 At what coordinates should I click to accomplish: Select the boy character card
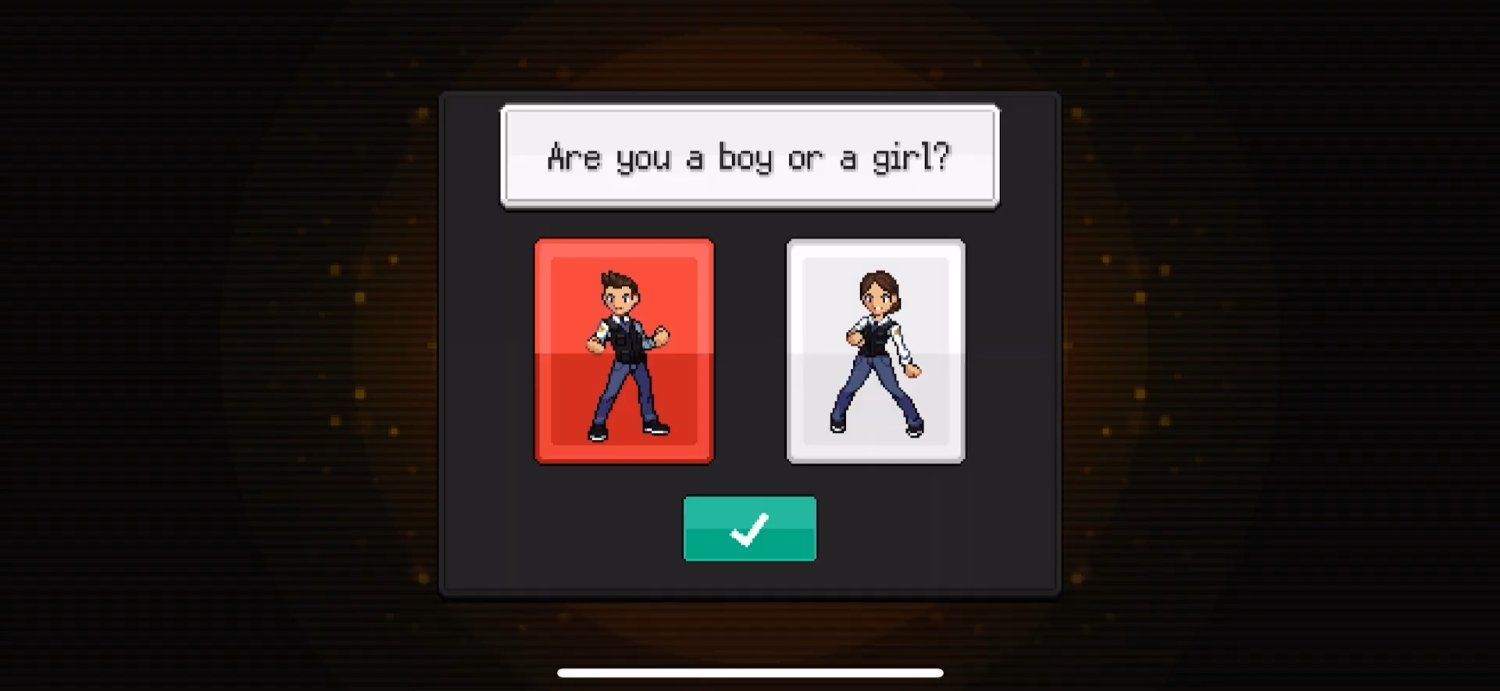coord(624,351)
